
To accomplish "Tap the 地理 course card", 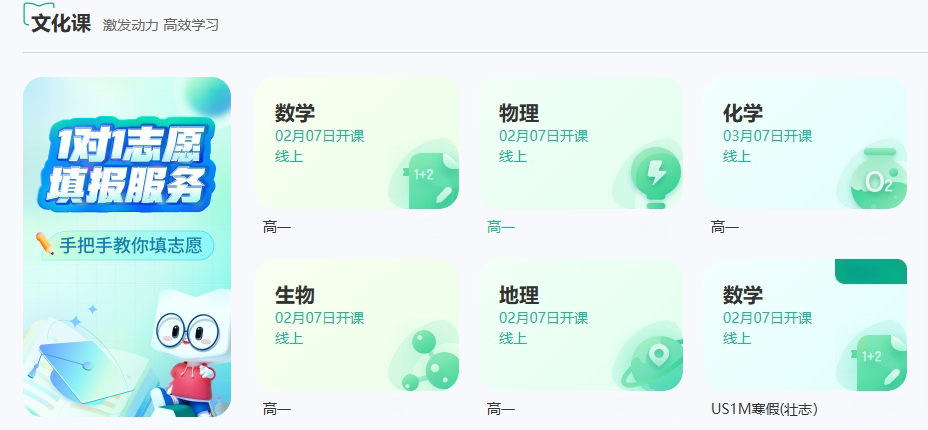I will [x=581, y=325].
